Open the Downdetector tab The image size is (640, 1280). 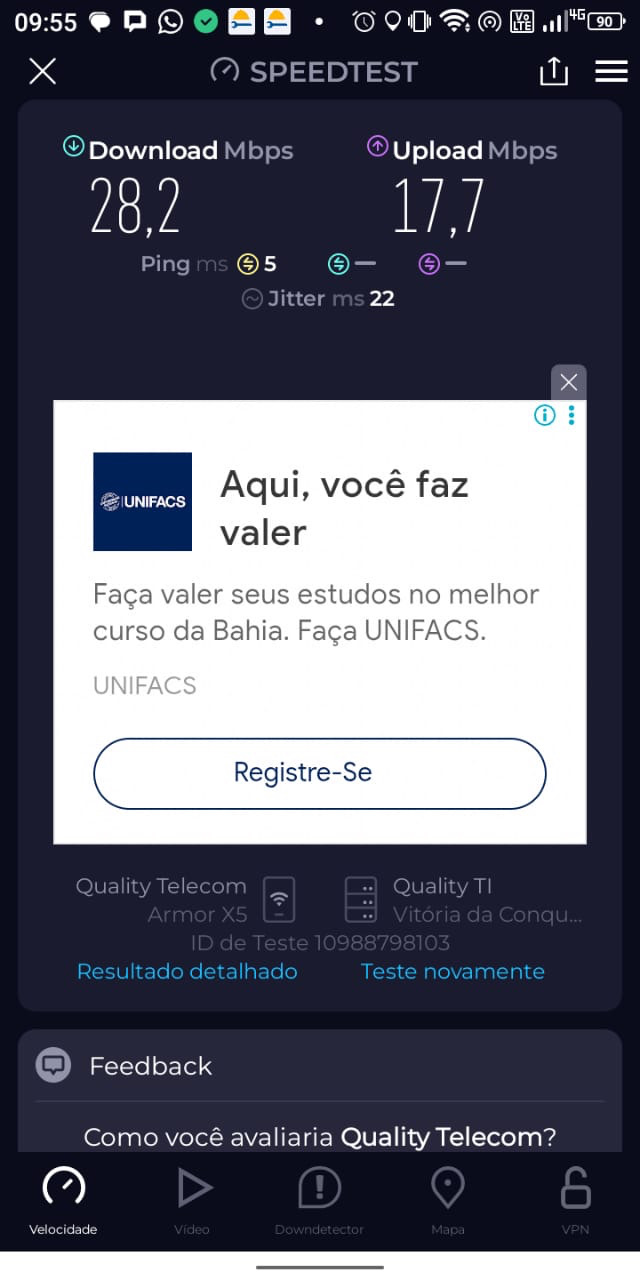[319, 1200]
